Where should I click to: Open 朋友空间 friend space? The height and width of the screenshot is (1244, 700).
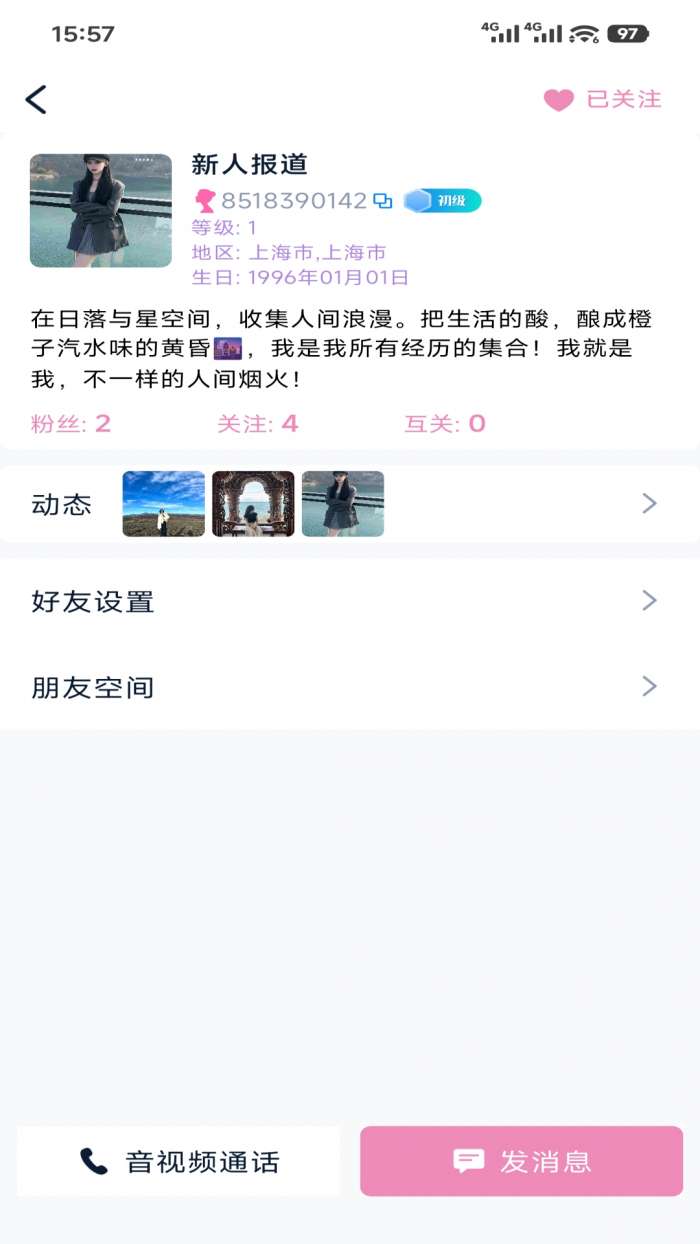350,687
